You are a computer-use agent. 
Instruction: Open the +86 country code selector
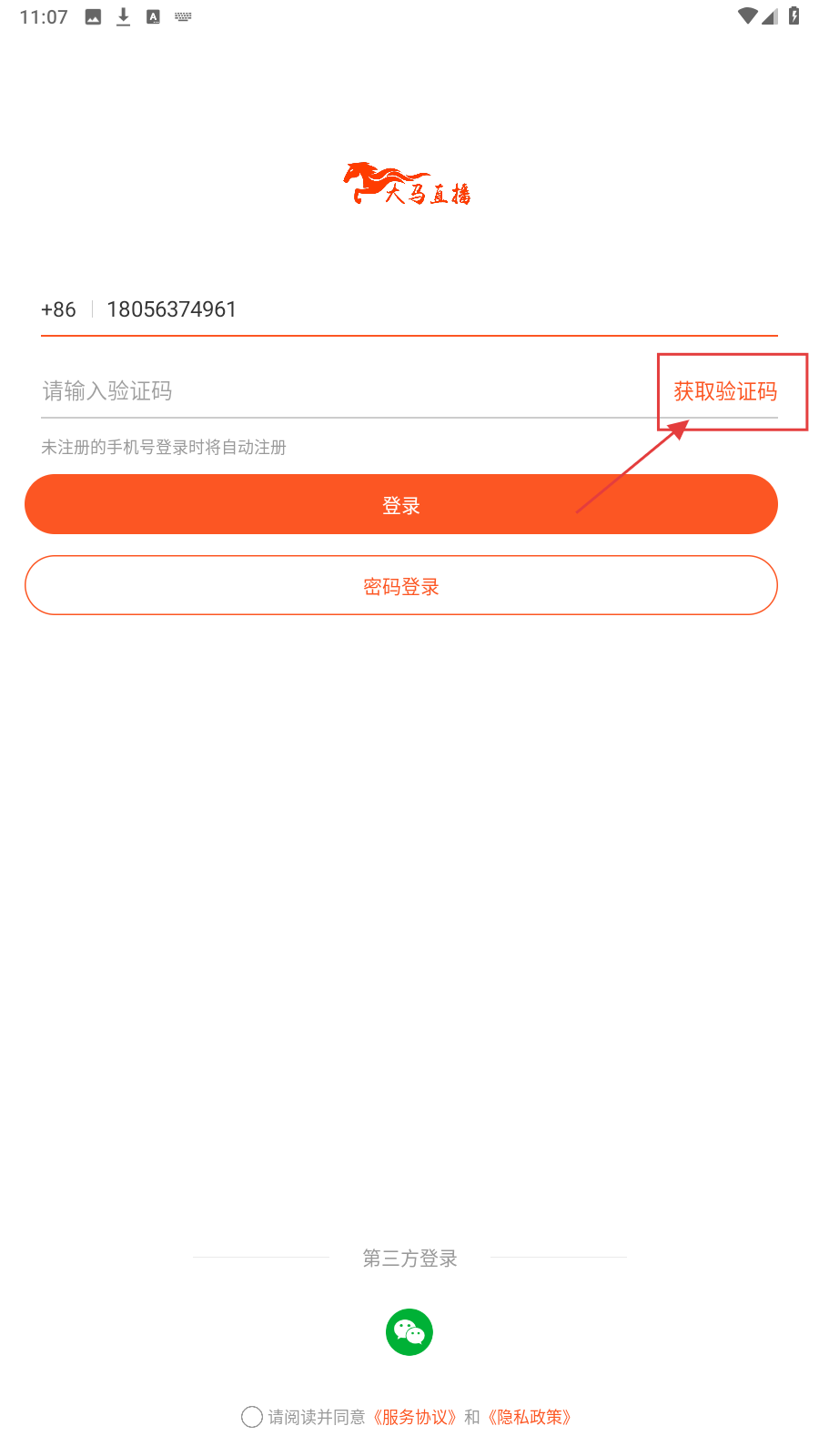(x=58, y=309)
